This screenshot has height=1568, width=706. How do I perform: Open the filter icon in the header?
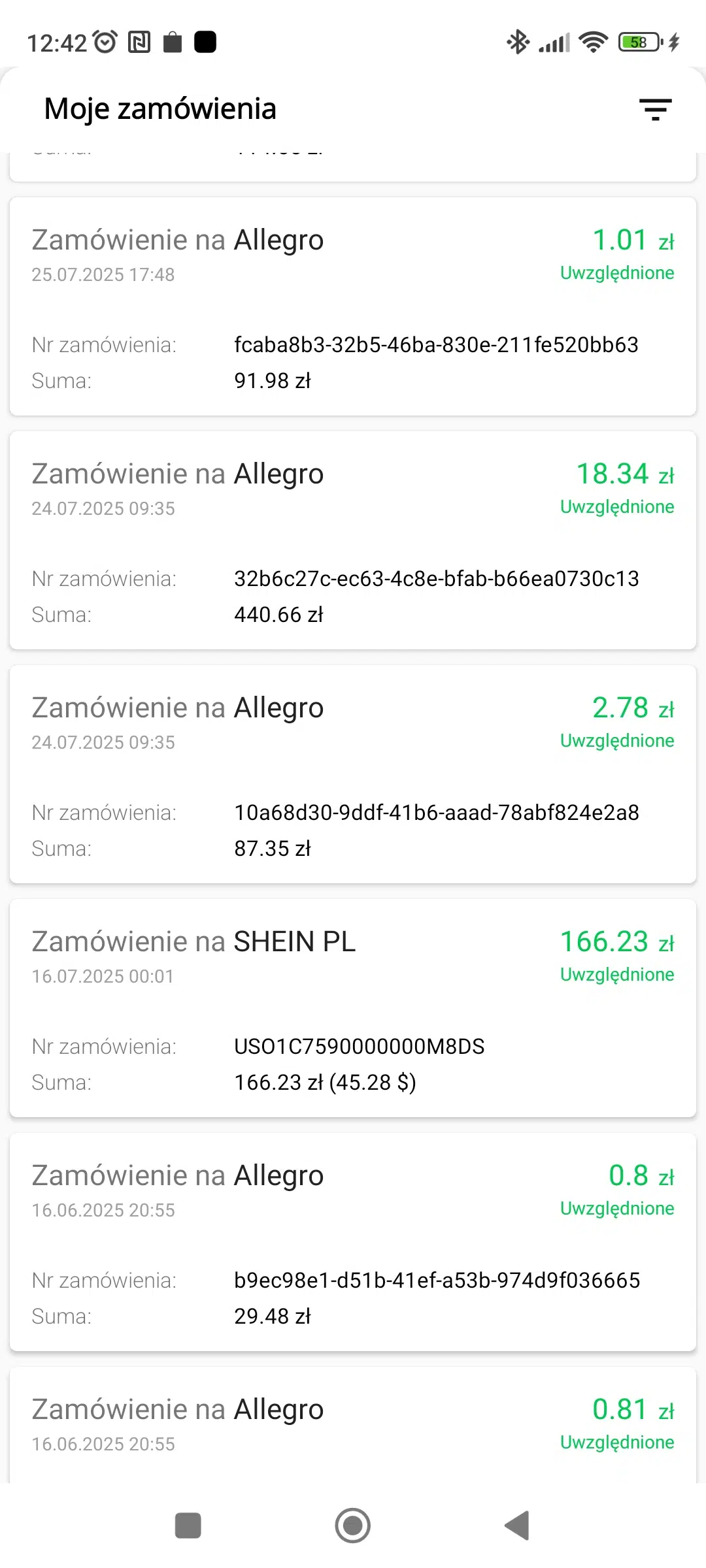655,109
